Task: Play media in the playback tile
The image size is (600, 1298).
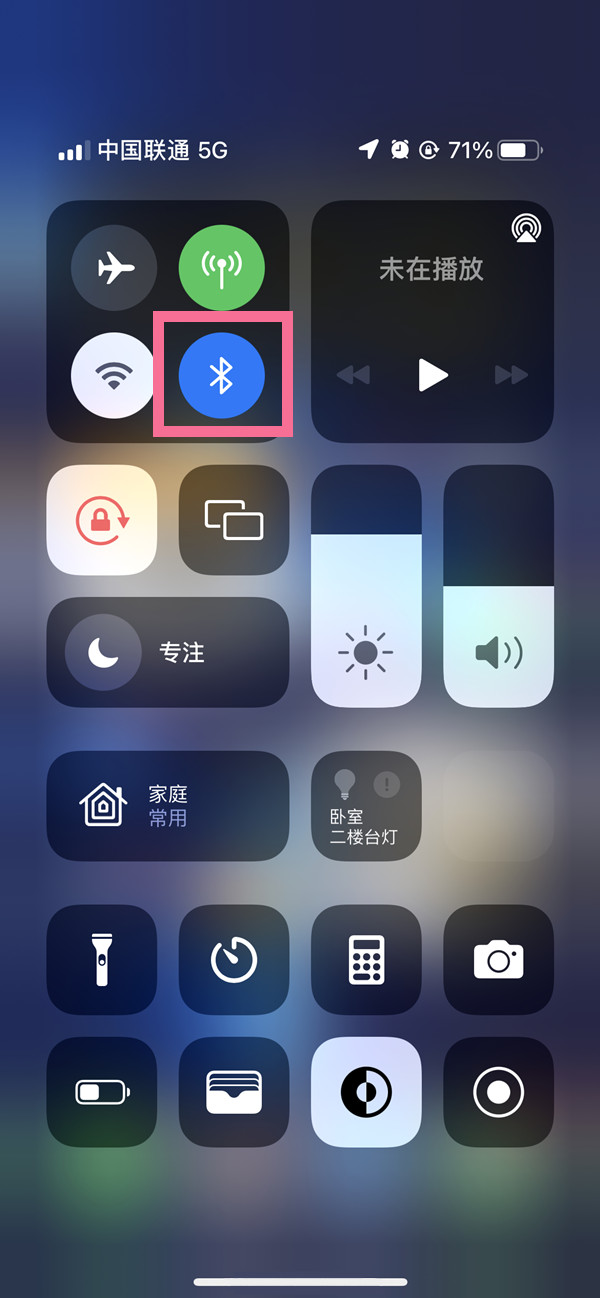Action: tap(432, 375)
